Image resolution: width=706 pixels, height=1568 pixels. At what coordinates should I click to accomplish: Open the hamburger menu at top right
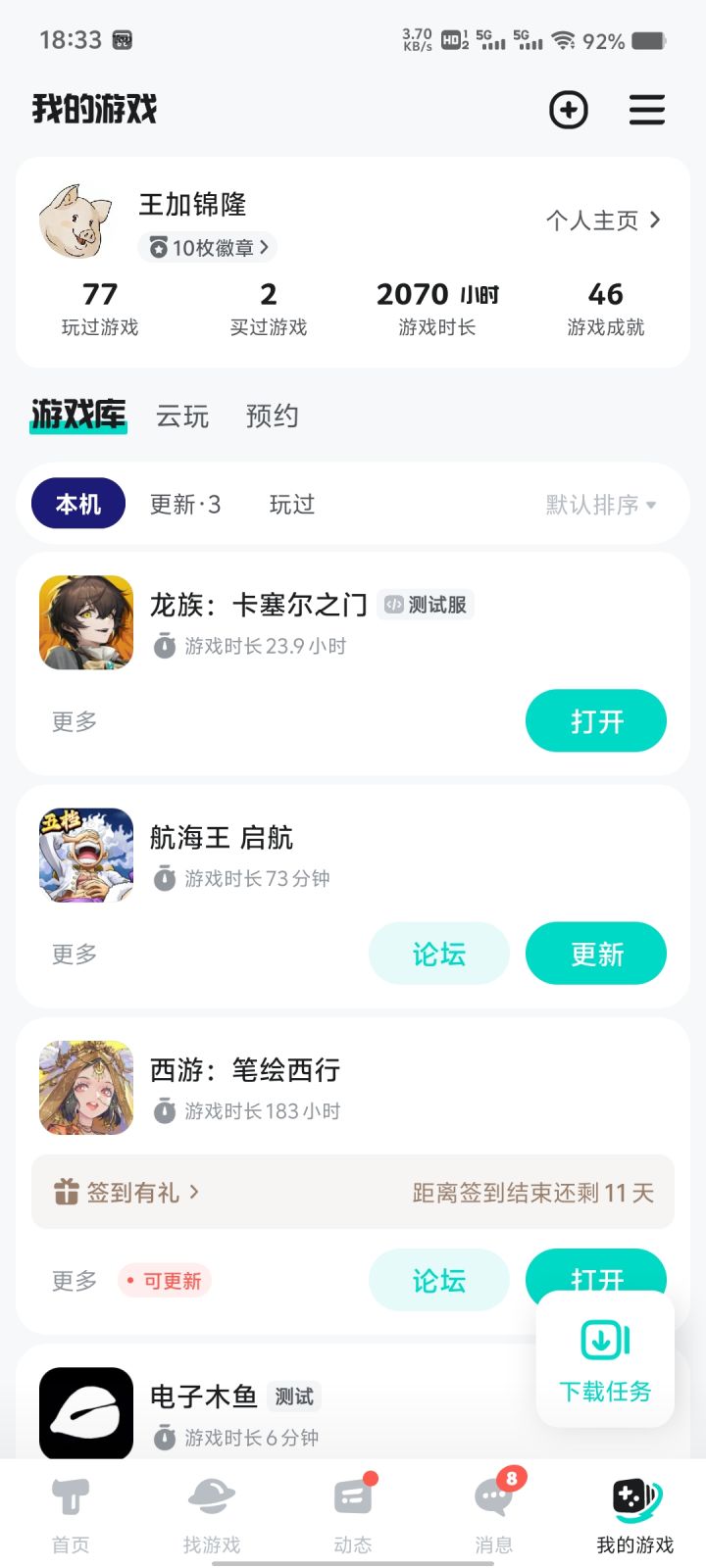647,111
